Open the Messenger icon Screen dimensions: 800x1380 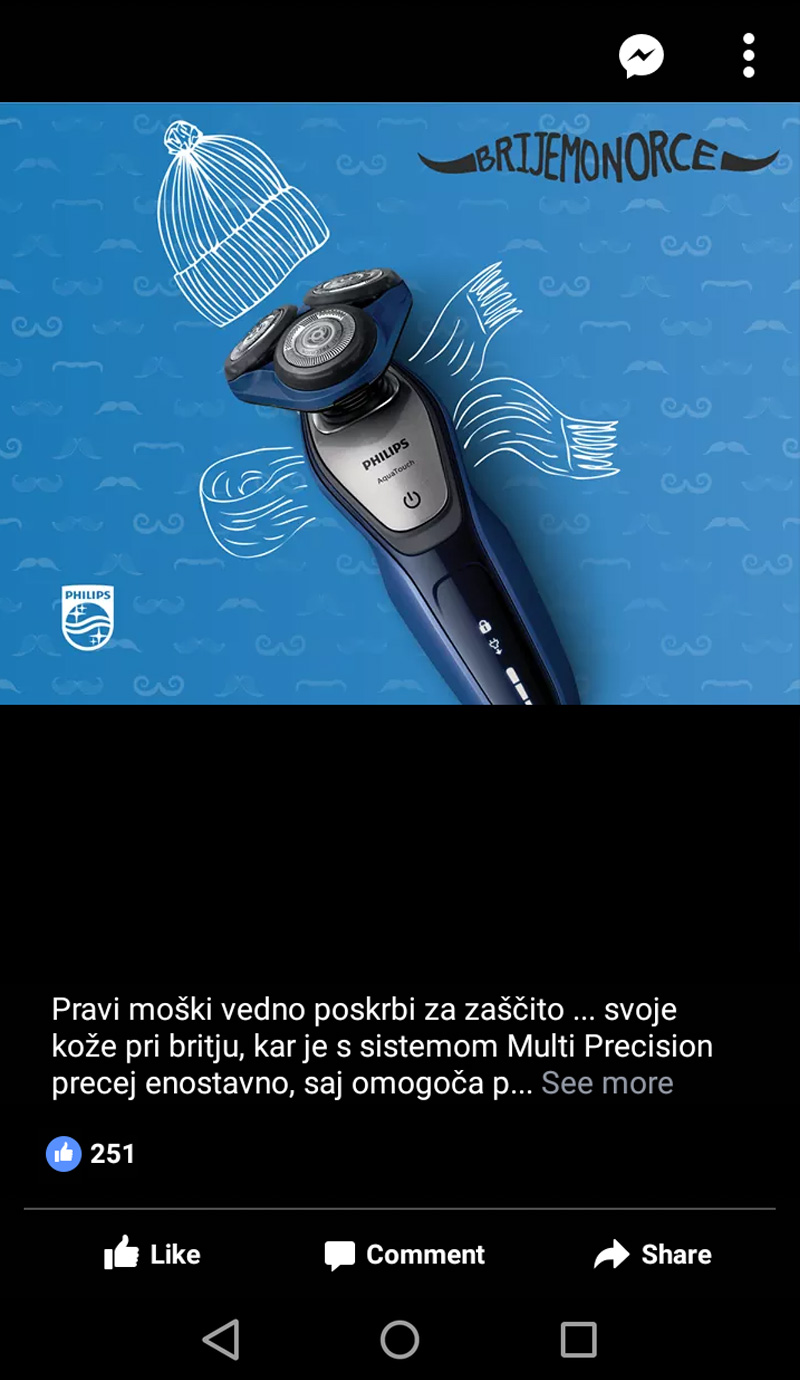coord(641,56)
